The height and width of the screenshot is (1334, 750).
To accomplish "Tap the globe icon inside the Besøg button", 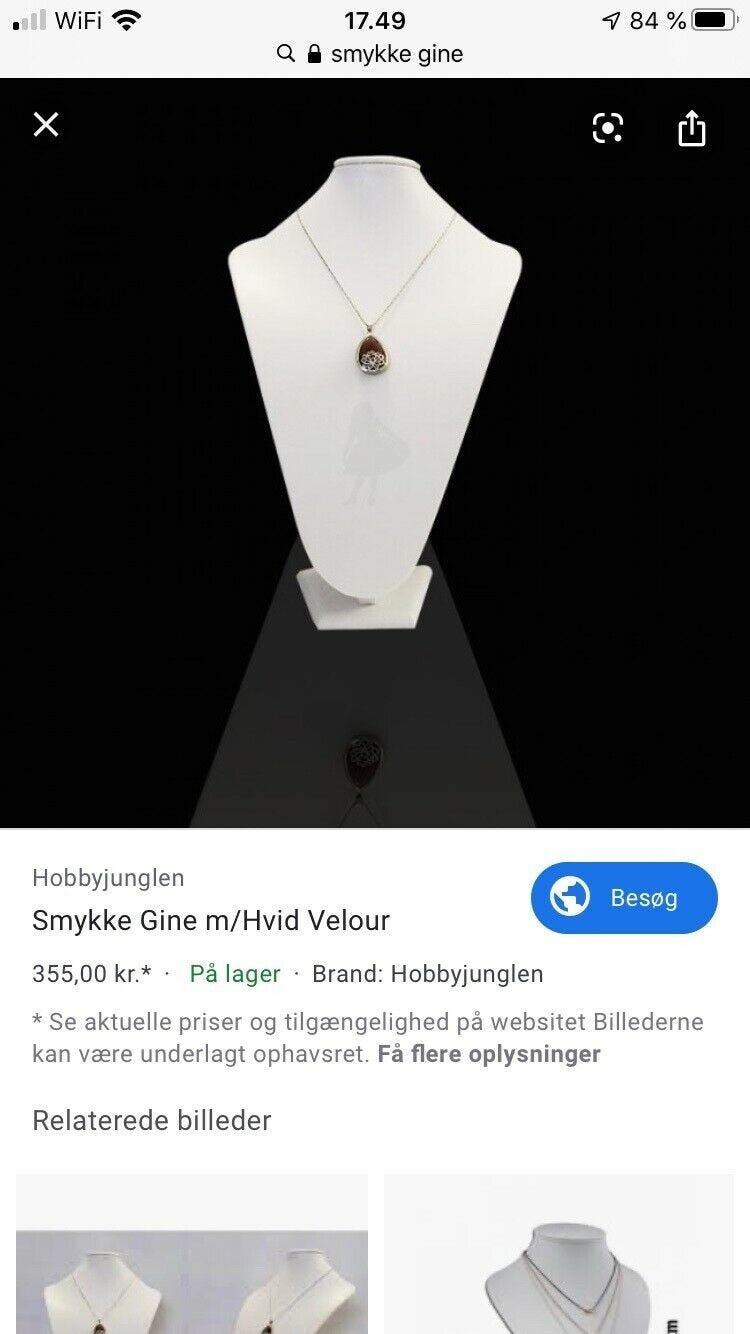I will tap(568, 897).
